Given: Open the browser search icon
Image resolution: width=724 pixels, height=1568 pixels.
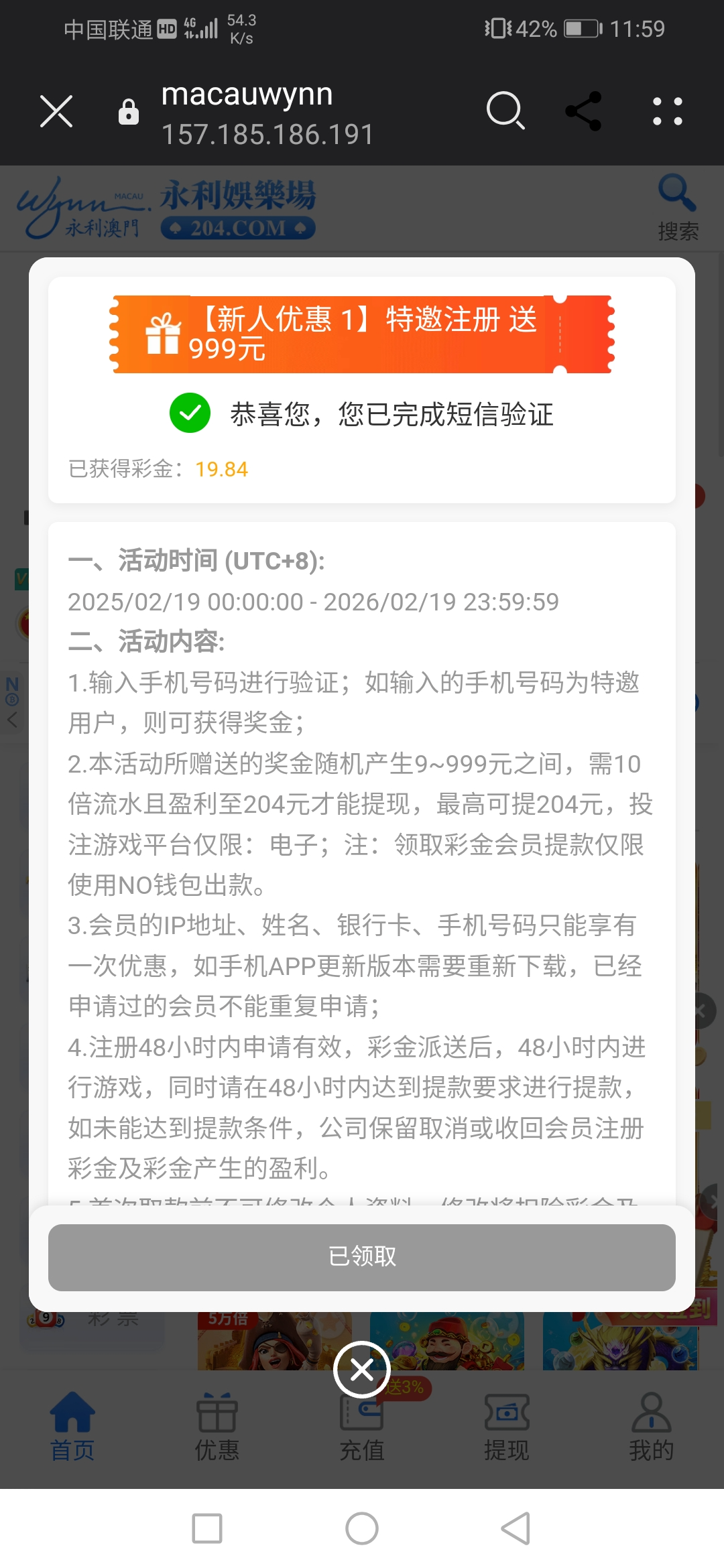Looking at the screenshot, I should pyautogui.click(x=505, y=111).
